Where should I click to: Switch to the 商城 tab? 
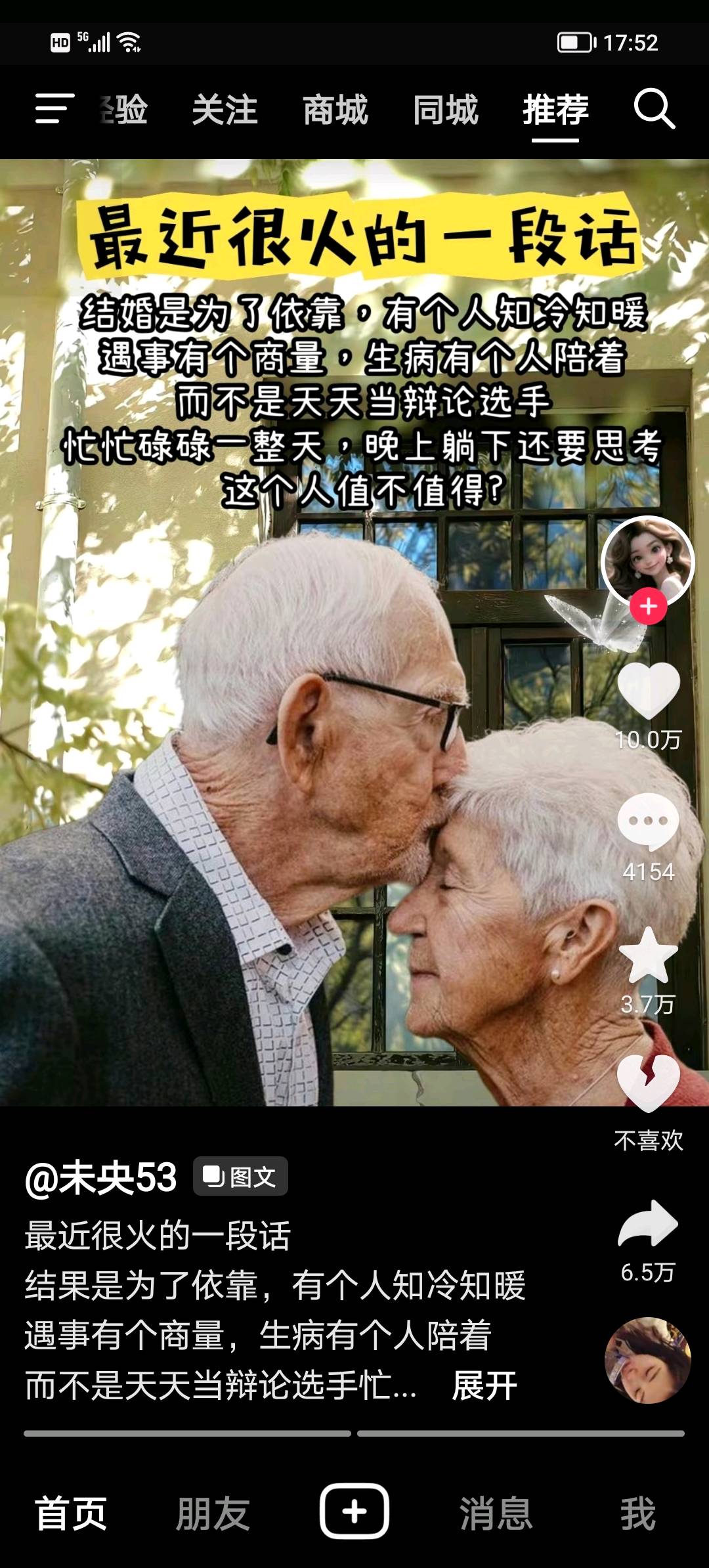click(x=335, y=110)
